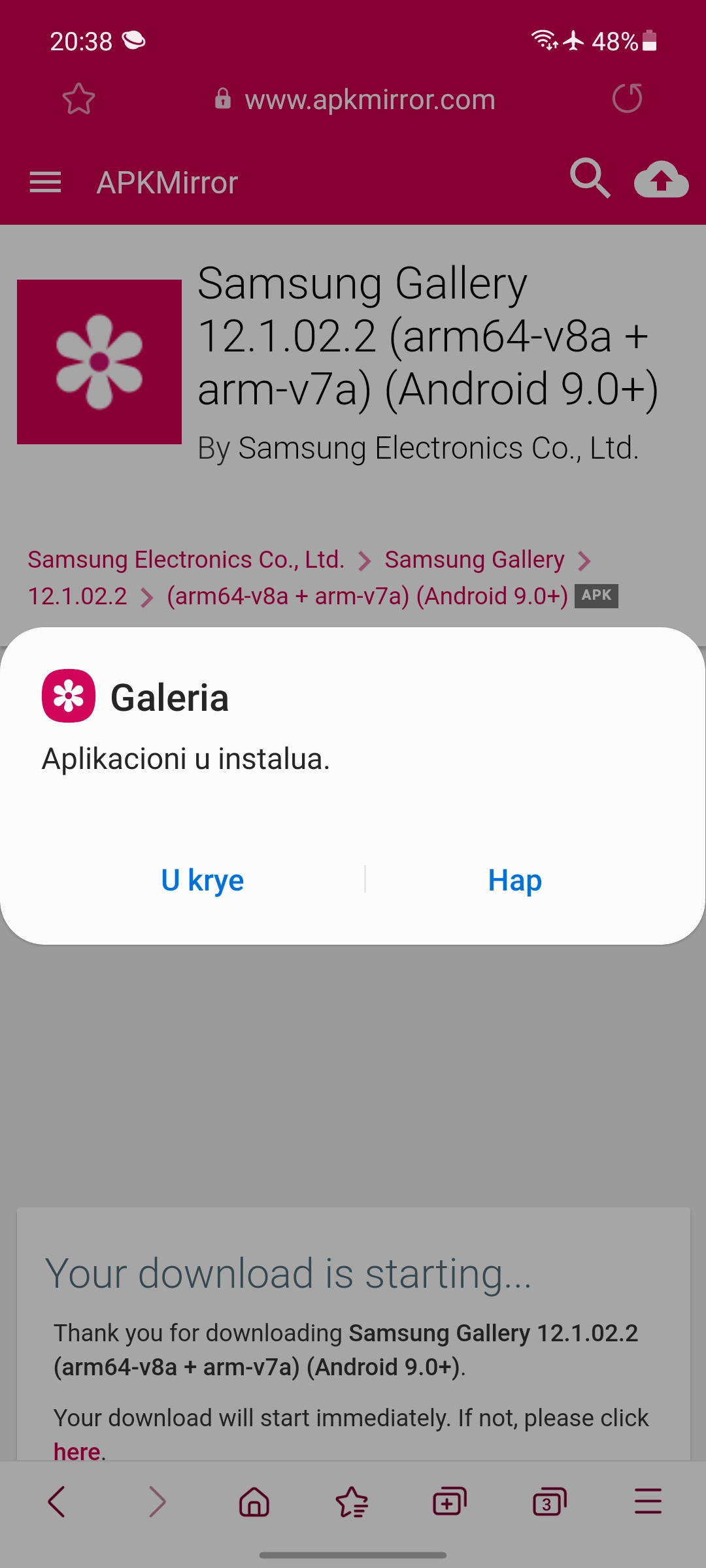
Task: Tap Hap to open the Galeria app
Action: coord(514,880)
